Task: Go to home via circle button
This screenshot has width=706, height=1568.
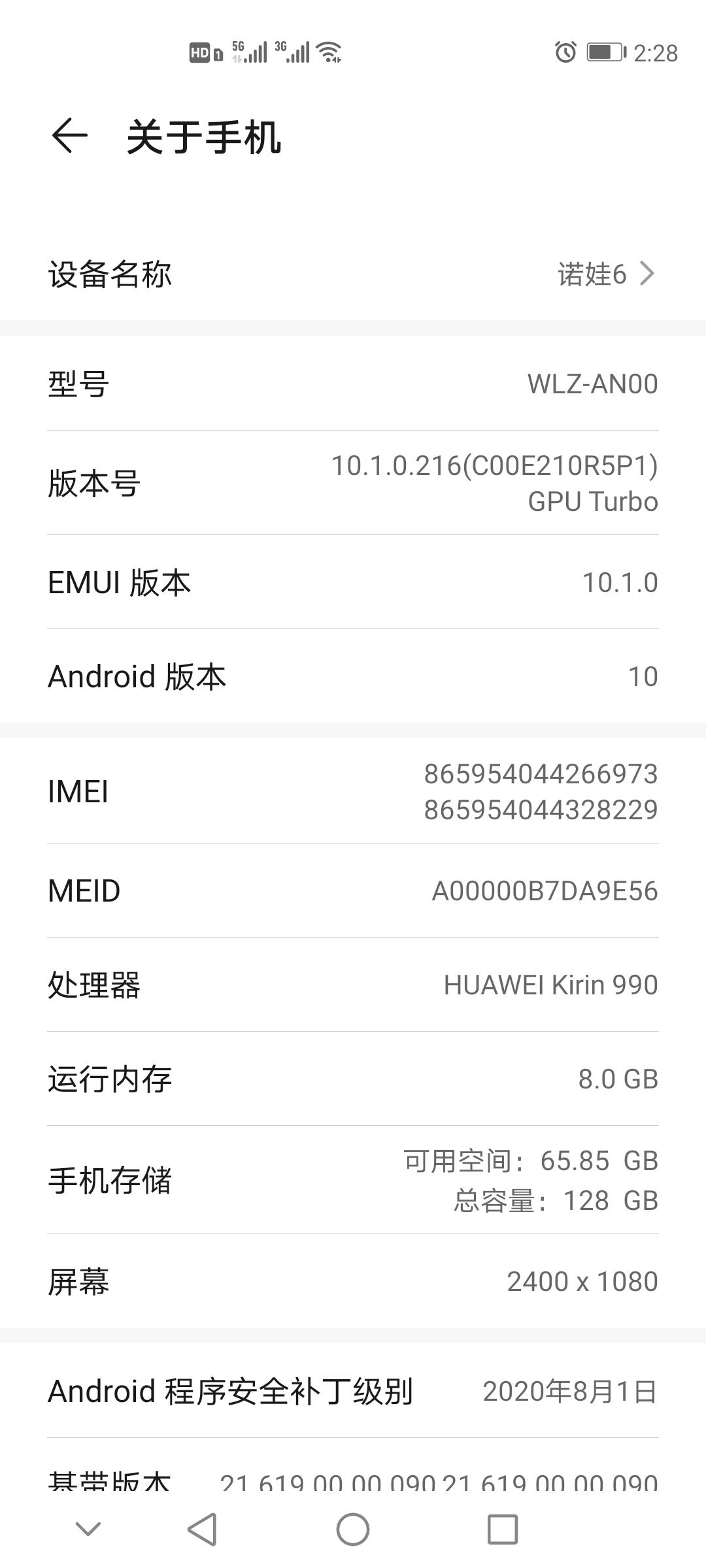Action: click(353, 1529)
